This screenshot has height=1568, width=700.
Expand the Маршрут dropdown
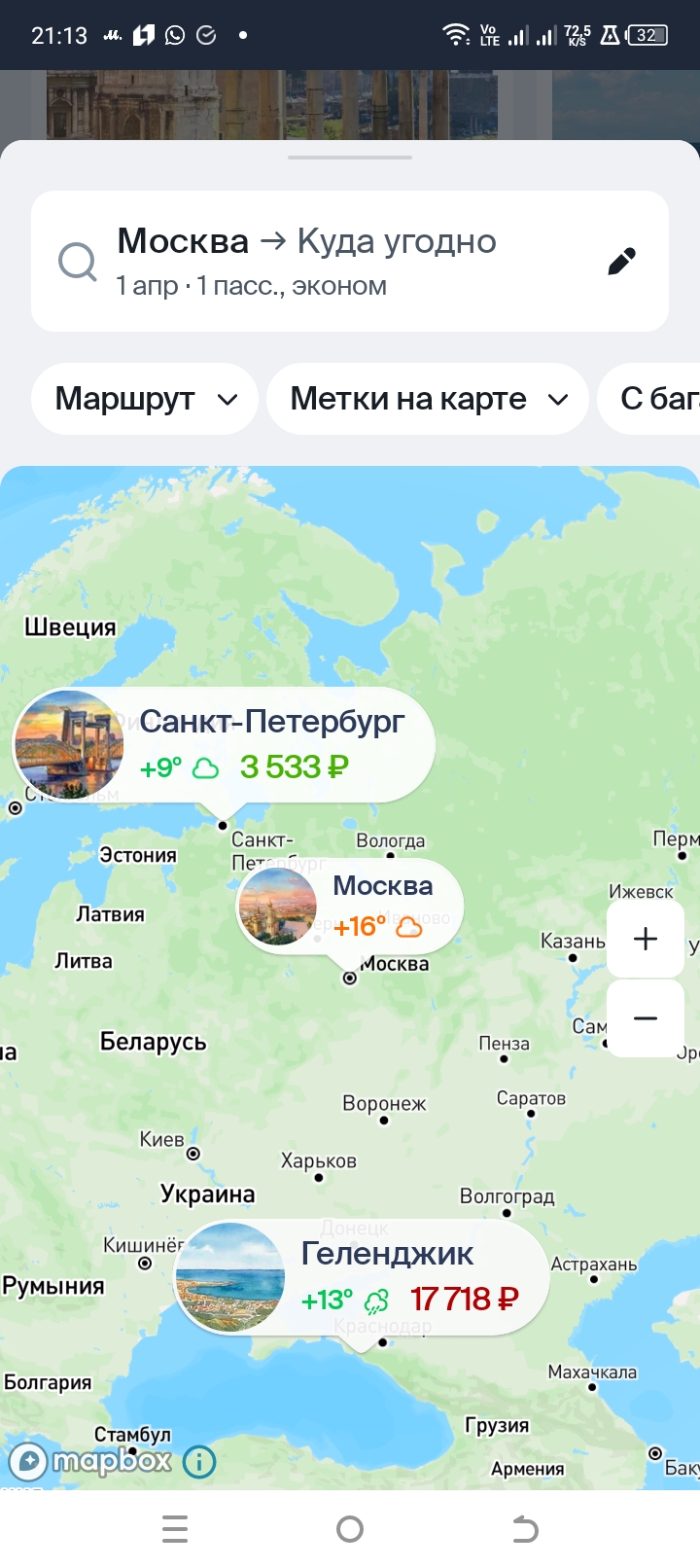coord(145,399)
